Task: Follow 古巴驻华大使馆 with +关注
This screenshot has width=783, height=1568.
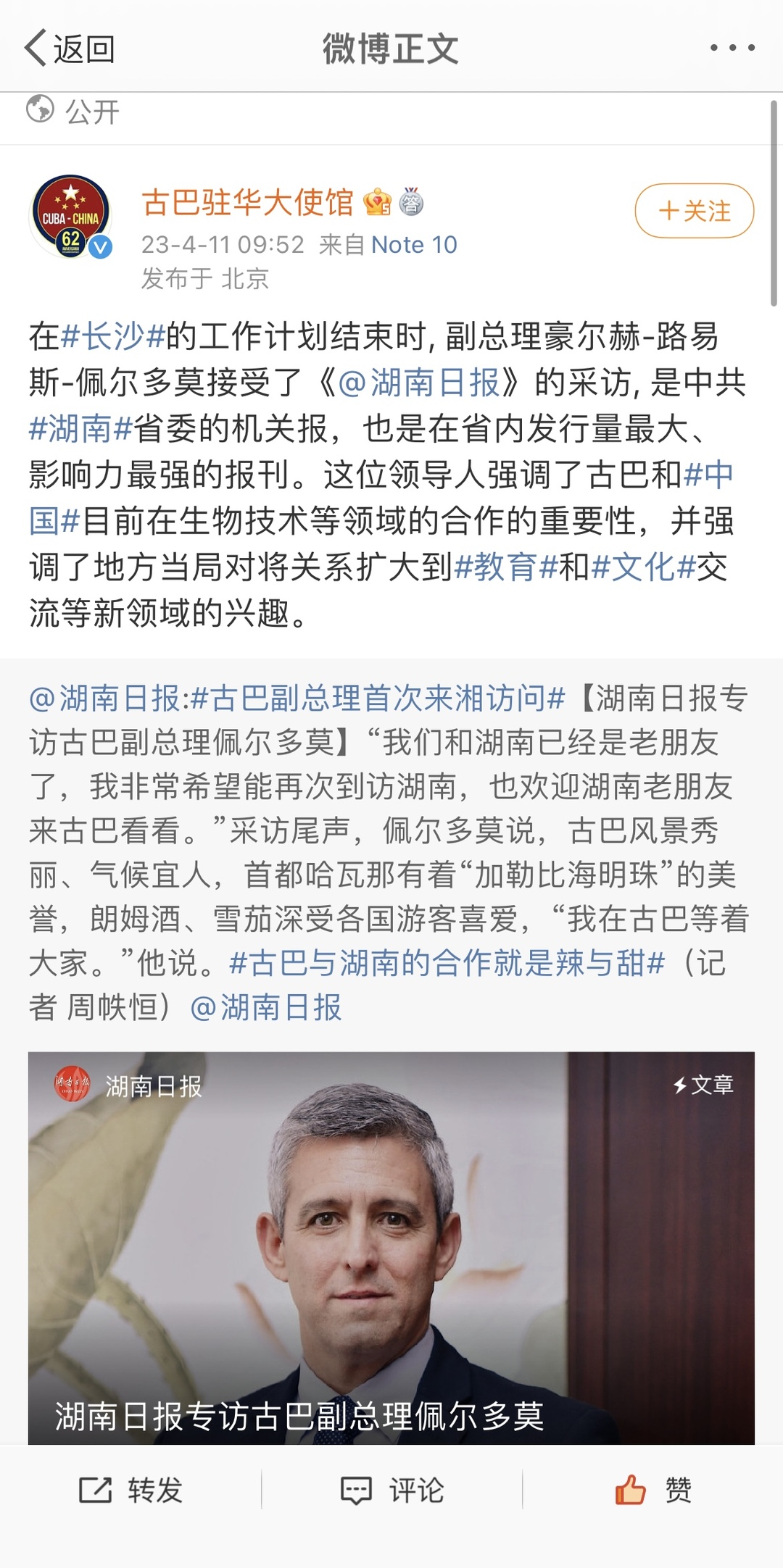Action: point(694,211)
